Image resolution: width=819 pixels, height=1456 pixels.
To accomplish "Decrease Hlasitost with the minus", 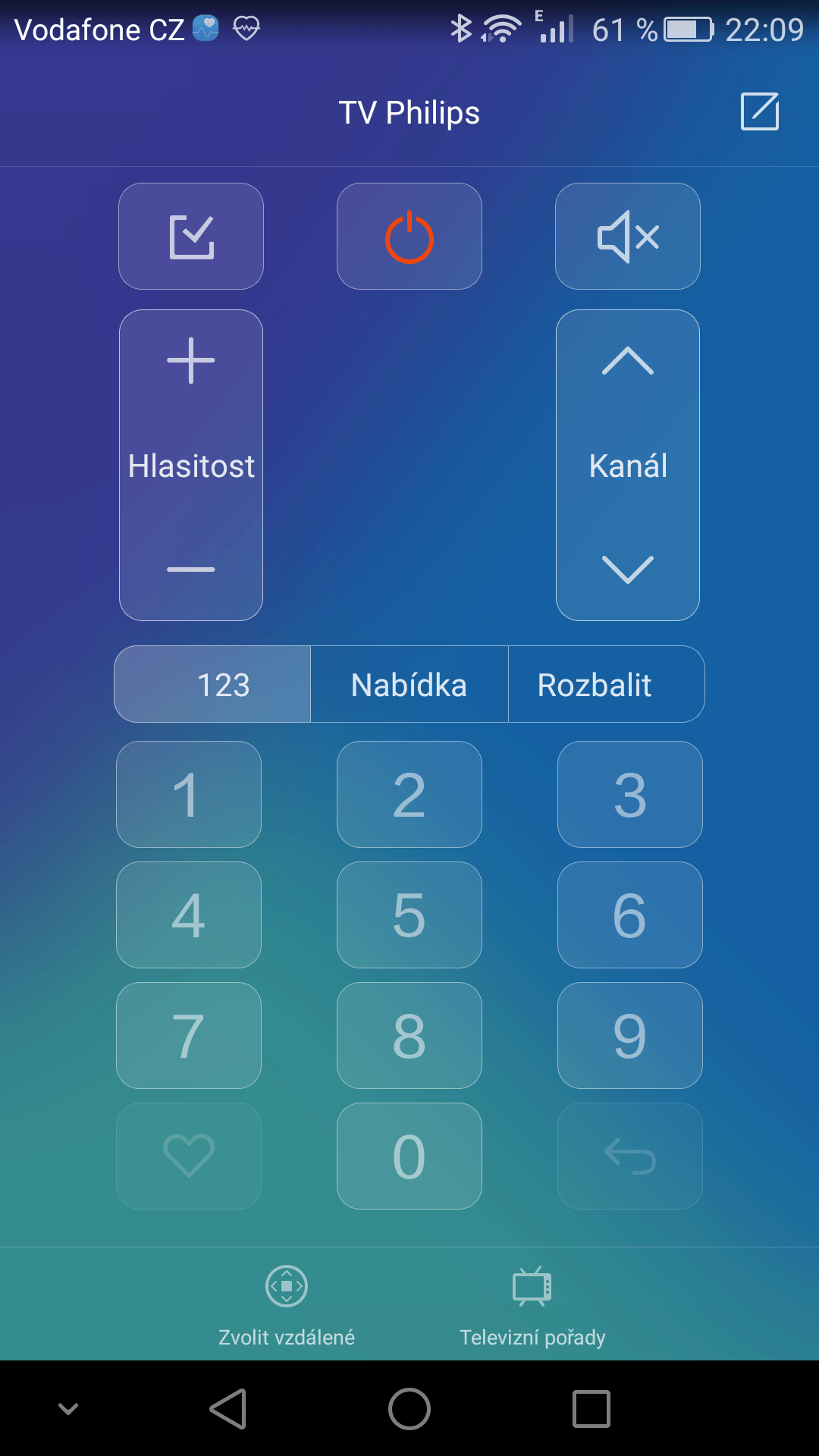I will [x=191, y=569].
